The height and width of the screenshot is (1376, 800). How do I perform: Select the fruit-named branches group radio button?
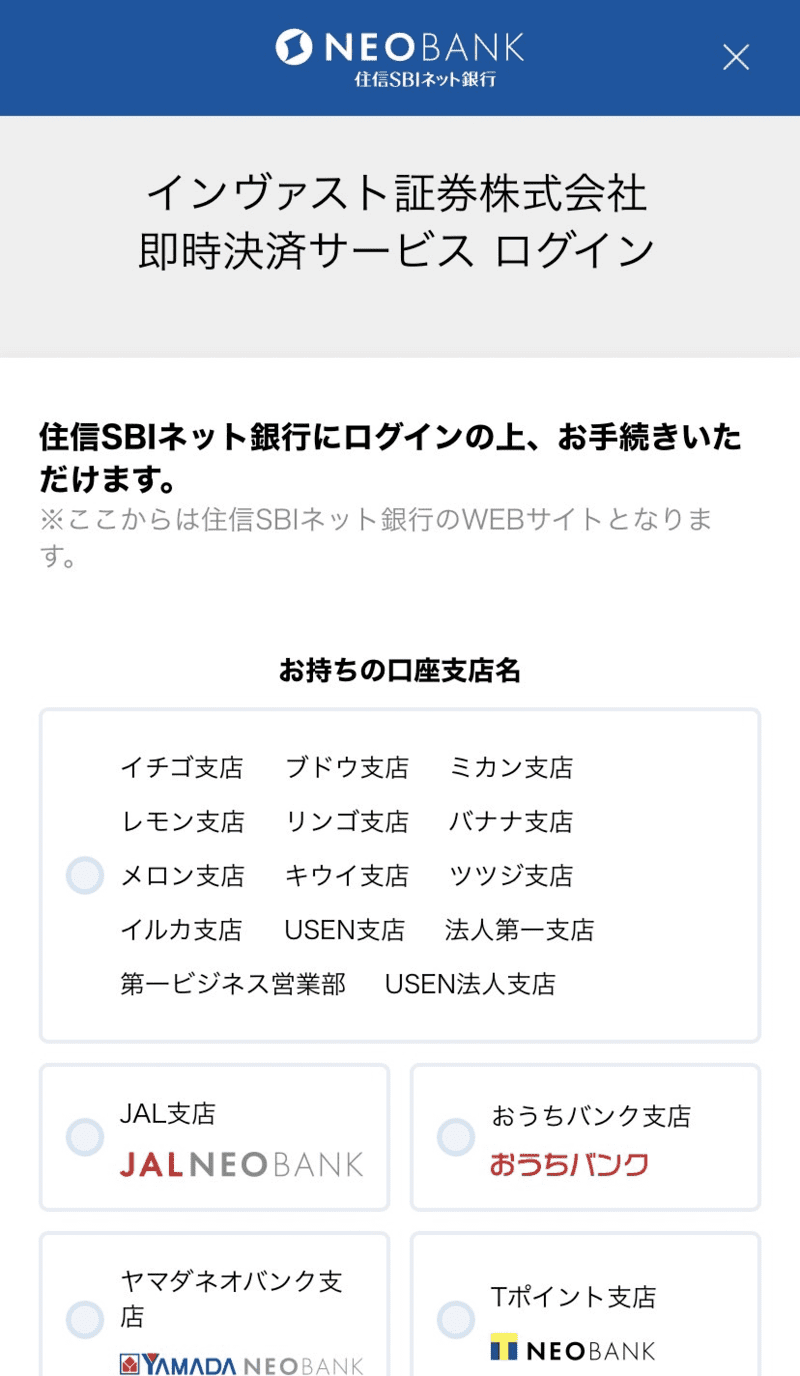[85, 875]
